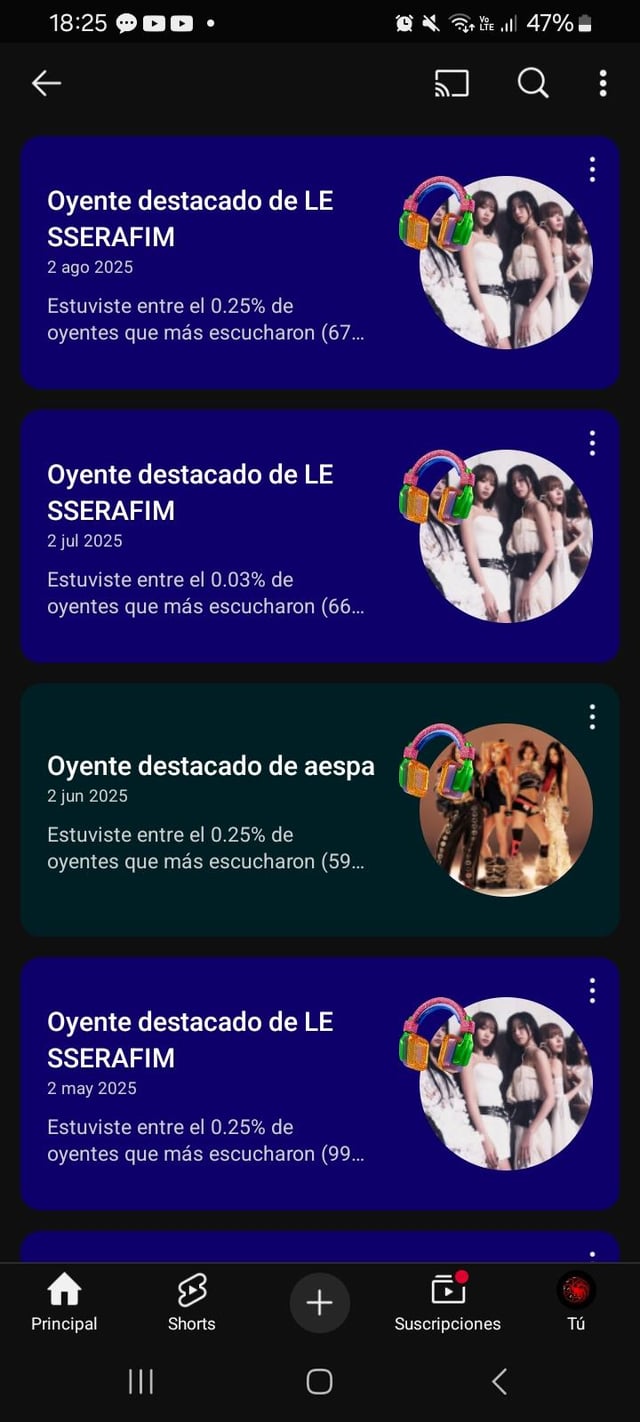Open options for the aespa card
The height and width of the screenshot is (1422, 640).
point(593,717)
